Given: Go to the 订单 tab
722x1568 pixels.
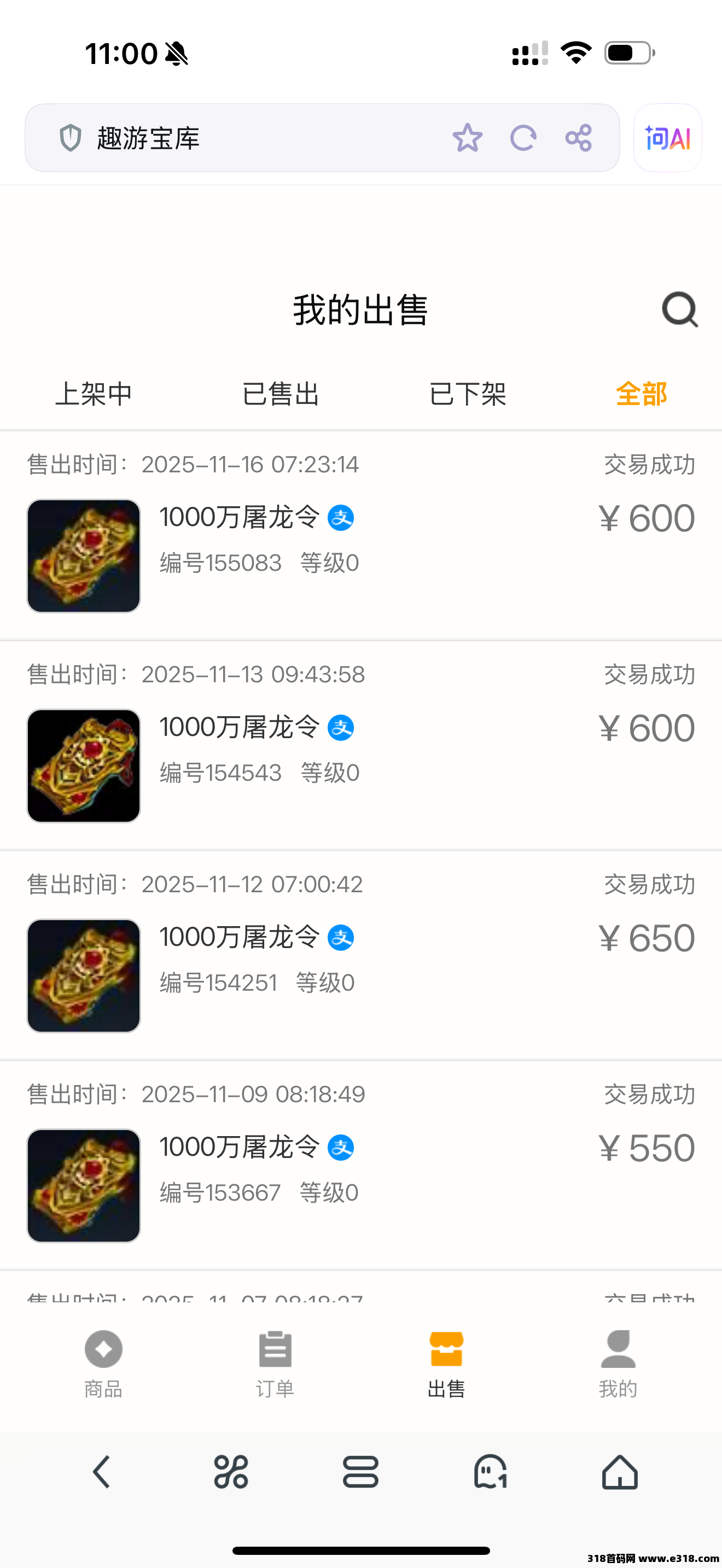Looking at the screenshot, I should (275, 1364).
